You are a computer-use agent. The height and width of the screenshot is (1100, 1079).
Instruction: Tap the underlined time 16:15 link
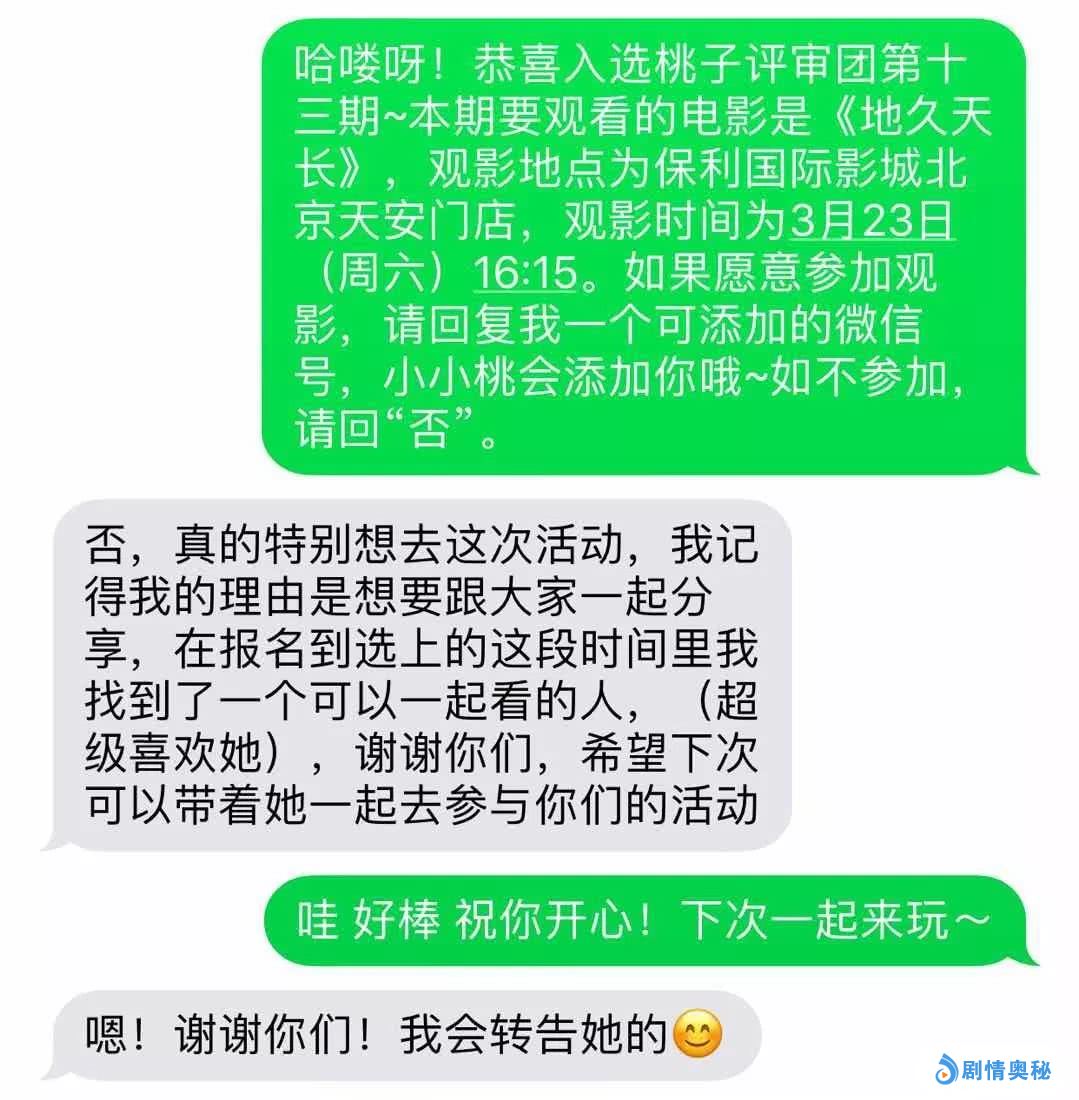point(526,274)
